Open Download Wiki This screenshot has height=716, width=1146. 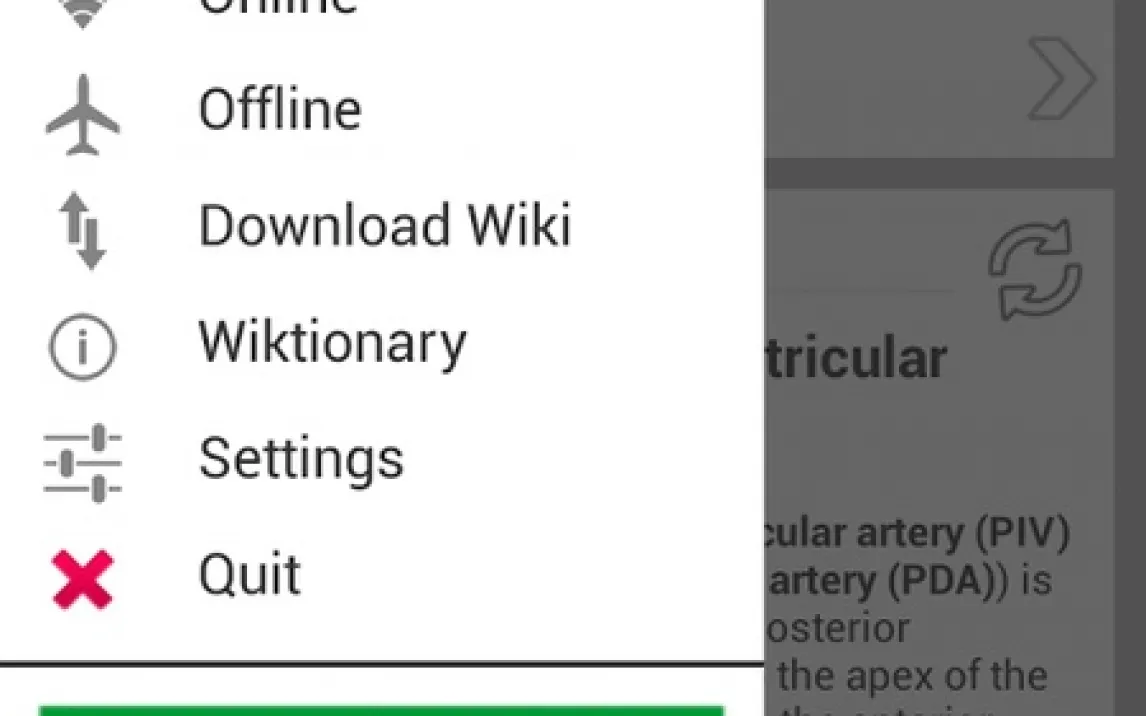pos(382,226)
